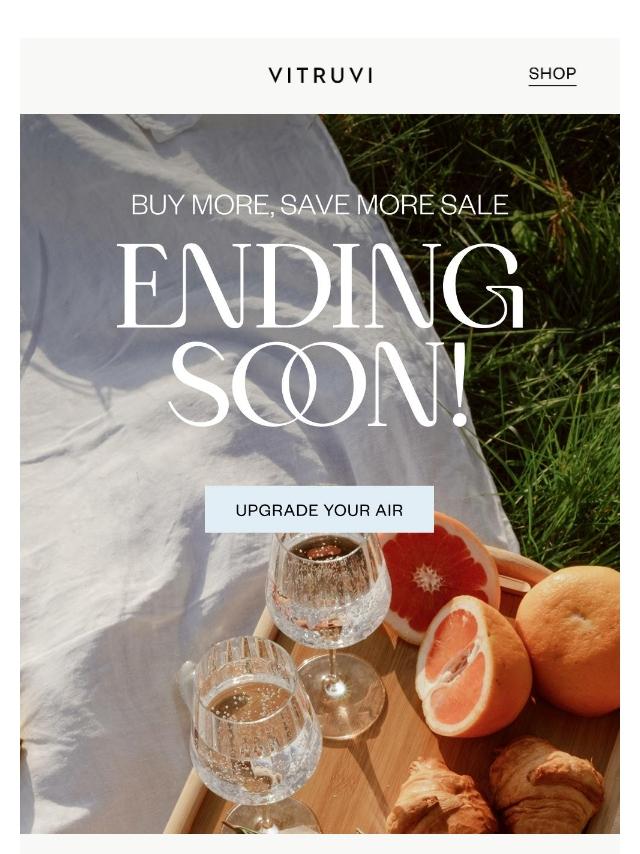Open the underlined SHOP link
This screenshot has width=640, height=854.
pyautogui.click(x=552, y=74)
